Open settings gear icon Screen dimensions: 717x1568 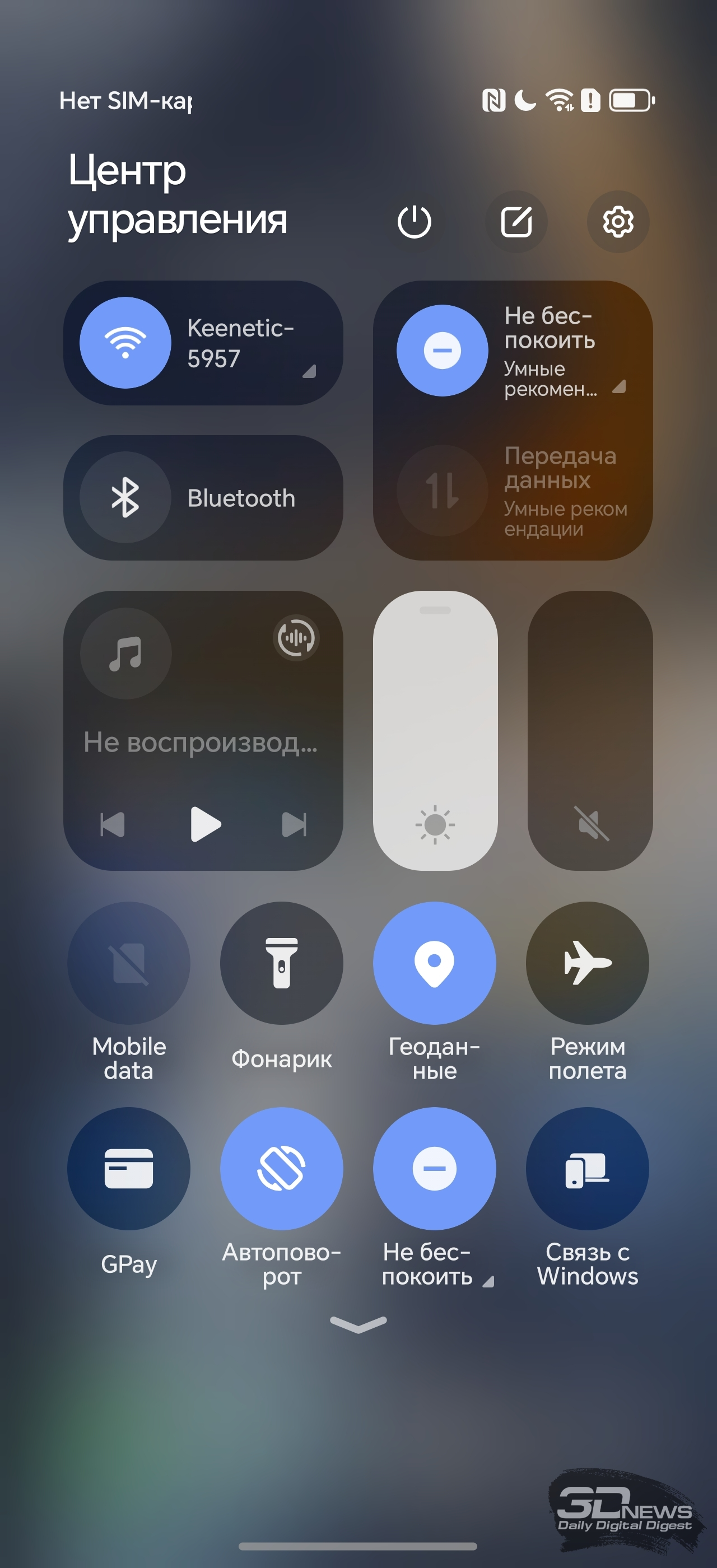point(618,222)
